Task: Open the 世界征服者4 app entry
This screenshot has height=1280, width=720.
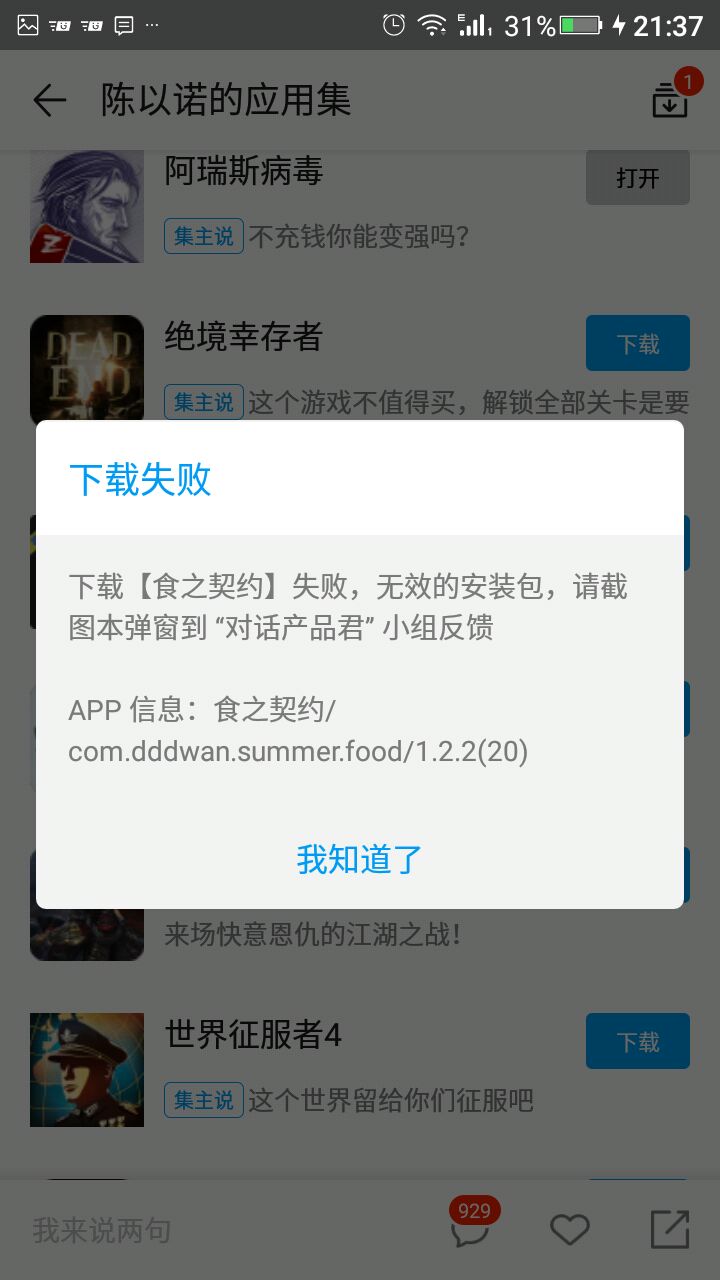Action: point(253,1034)
